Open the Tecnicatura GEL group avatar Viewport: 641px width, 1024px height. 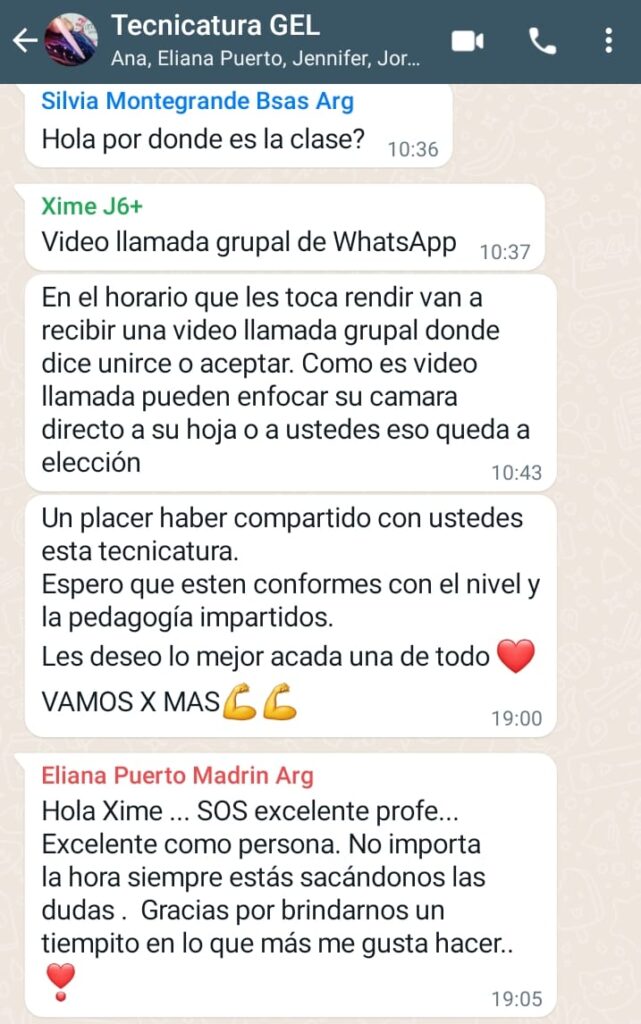(x=71, y=41)
